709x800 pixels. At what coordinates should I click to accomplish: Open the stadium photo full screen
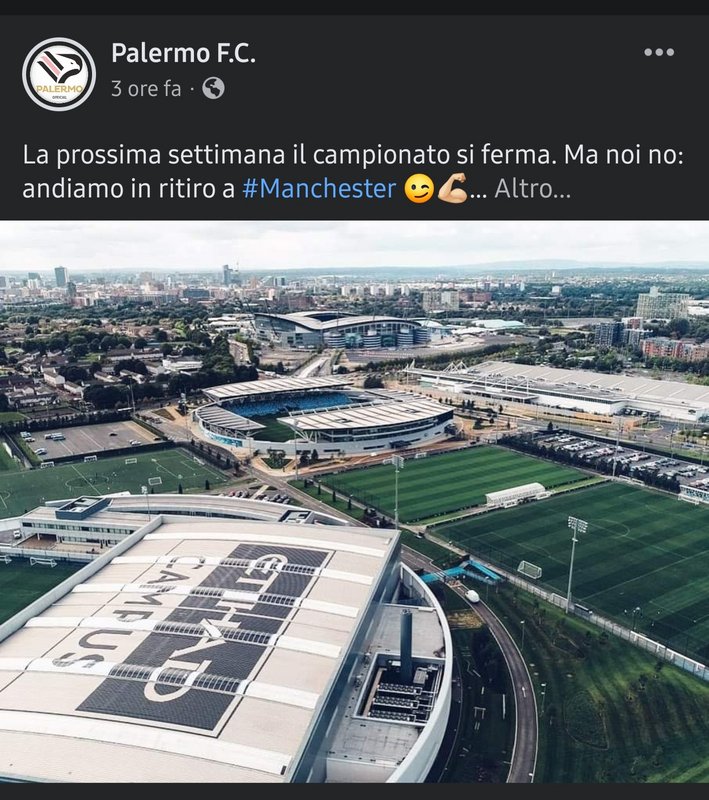354,500
